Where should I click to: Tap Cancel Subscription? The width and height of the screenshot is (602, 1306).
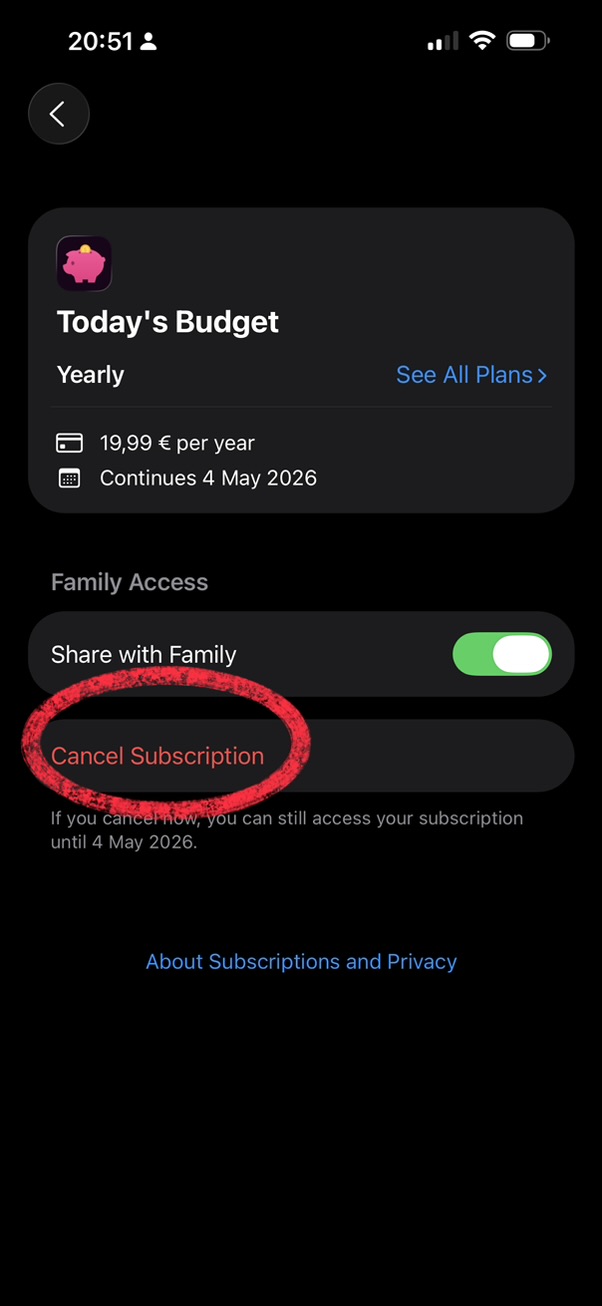(158, 756)
